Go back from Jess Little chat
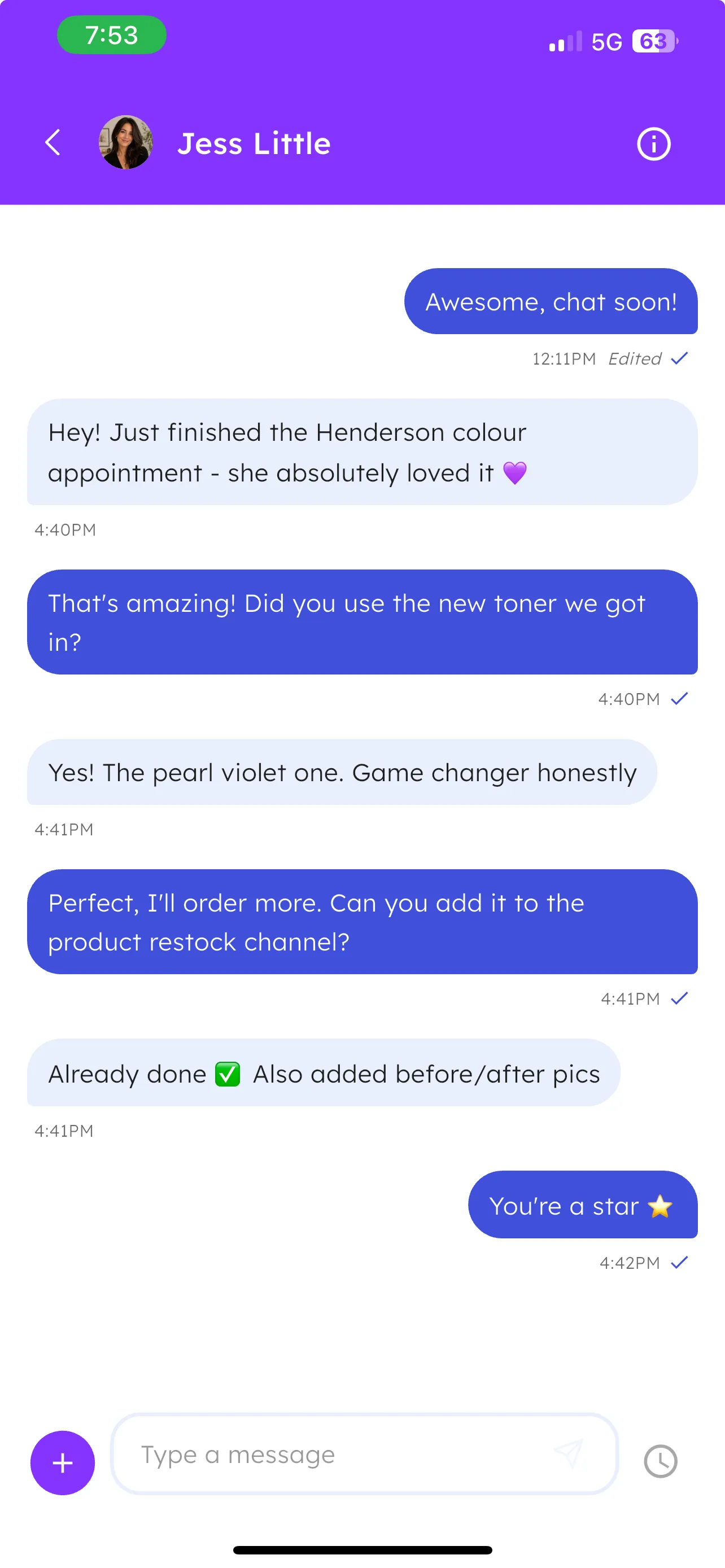Screen dimensions: 725x1568 point(53,143)
